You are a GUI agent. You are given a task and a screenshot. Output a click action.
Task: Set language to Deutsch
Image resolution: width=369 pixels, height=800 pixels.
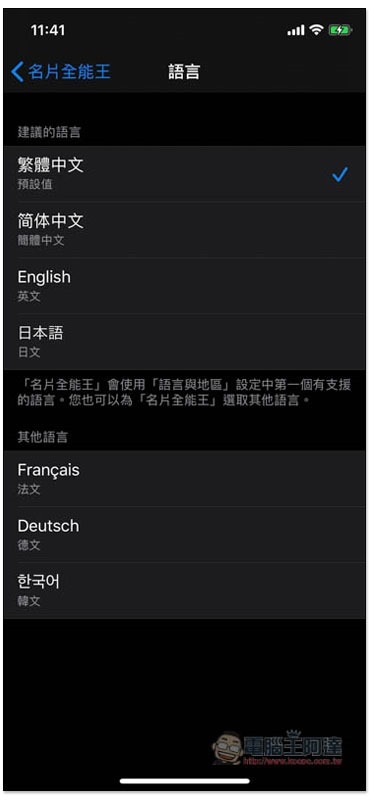[184, 534]
